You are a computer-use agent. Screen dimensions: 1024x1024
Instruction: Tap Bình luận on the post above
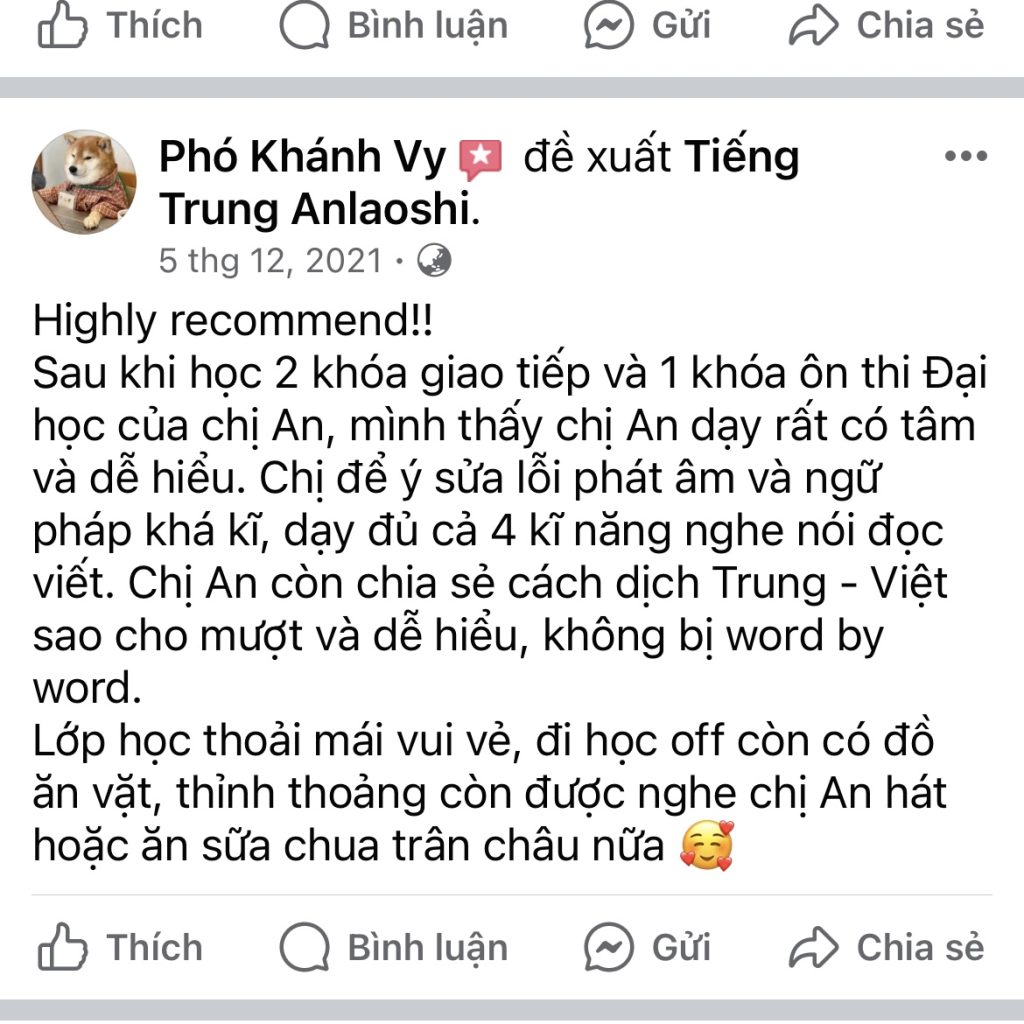click(x=393, y=25)
